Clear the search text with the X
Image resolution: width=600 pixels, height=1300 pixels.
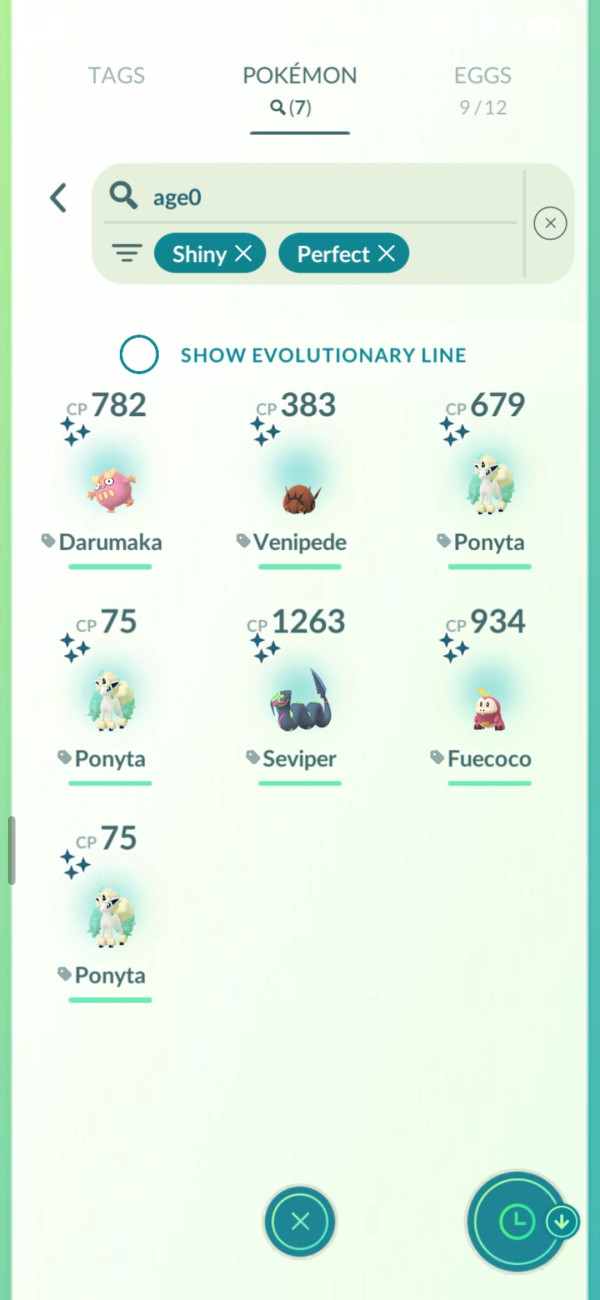click(550, 223)
